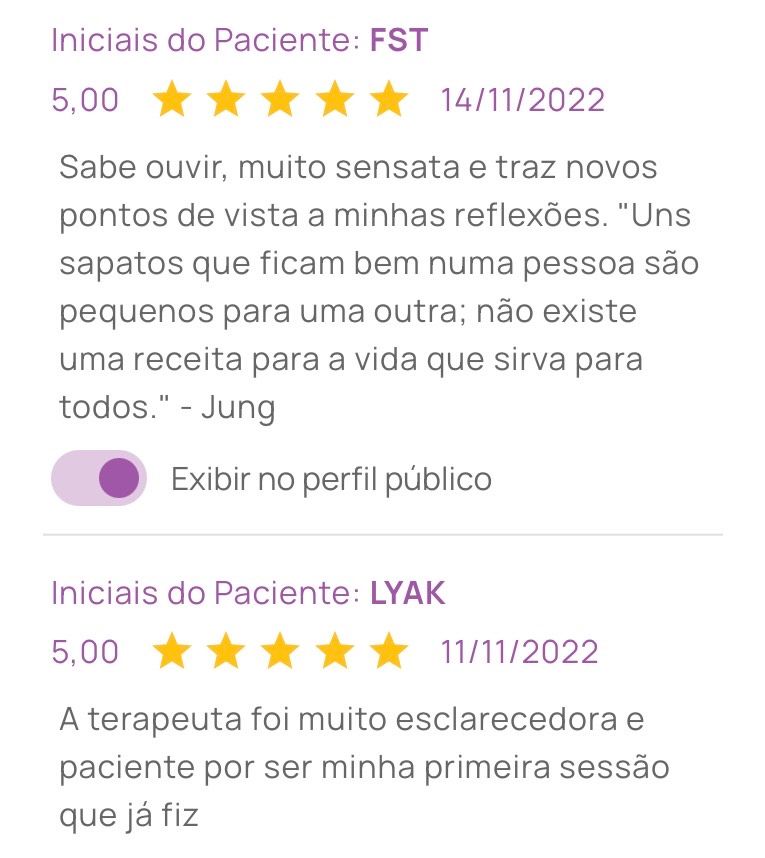Image resolution: width=765 pixels, height=858 pixels.
Task: Click the label 'Exibir no perfil público'
Action: click(x=330, y=479)
